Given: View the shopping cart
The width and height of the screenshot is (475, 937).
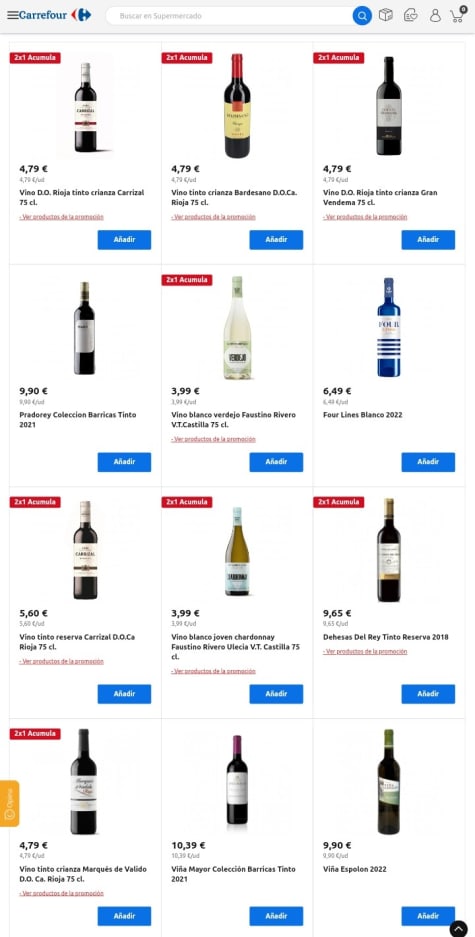Looking at the screenshot, I should tap(458, 14).
